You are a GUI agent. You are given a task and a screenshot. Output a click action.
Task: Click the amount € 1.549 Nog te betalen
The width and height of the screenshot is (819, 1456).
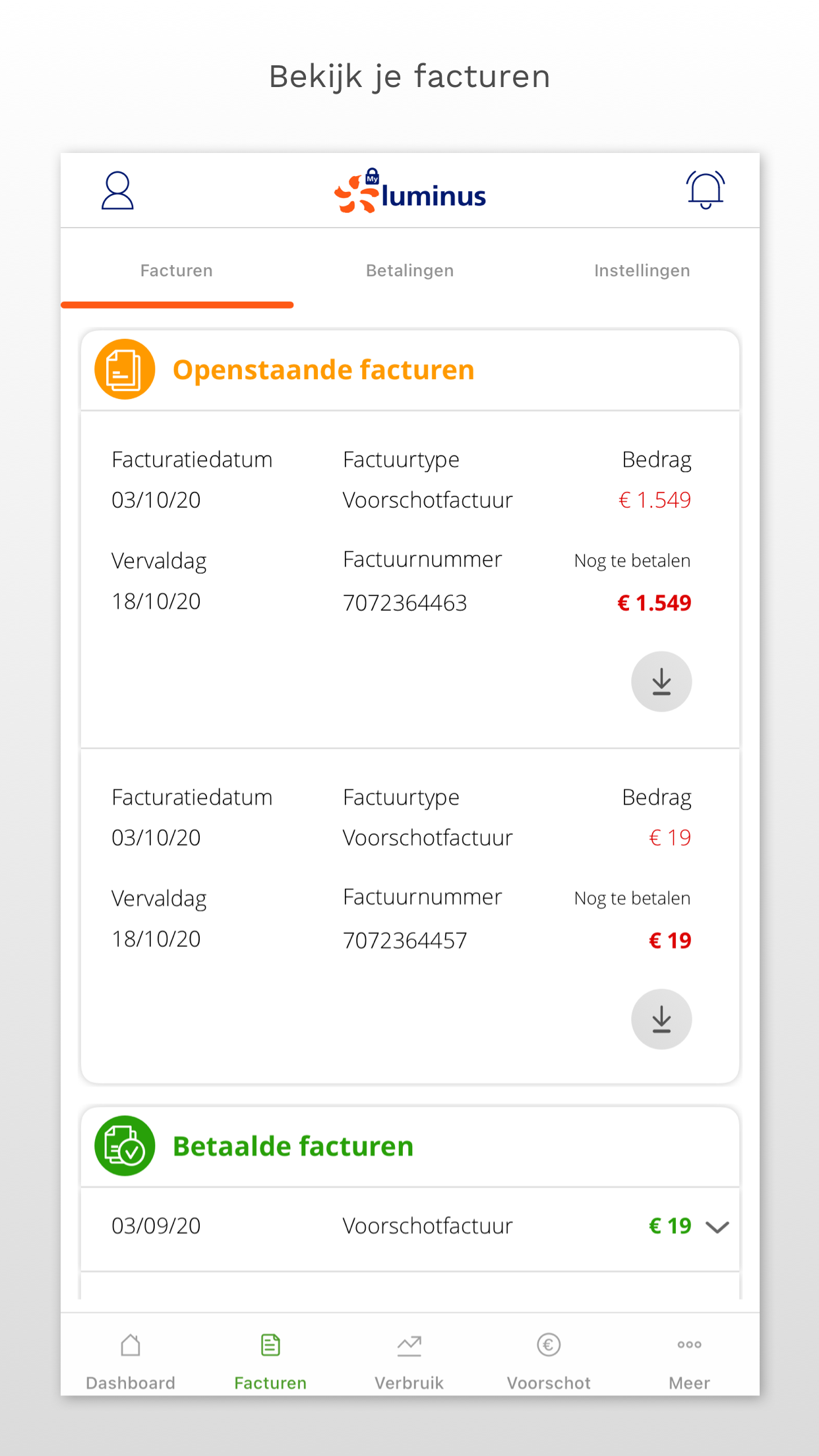click(654, 602)
